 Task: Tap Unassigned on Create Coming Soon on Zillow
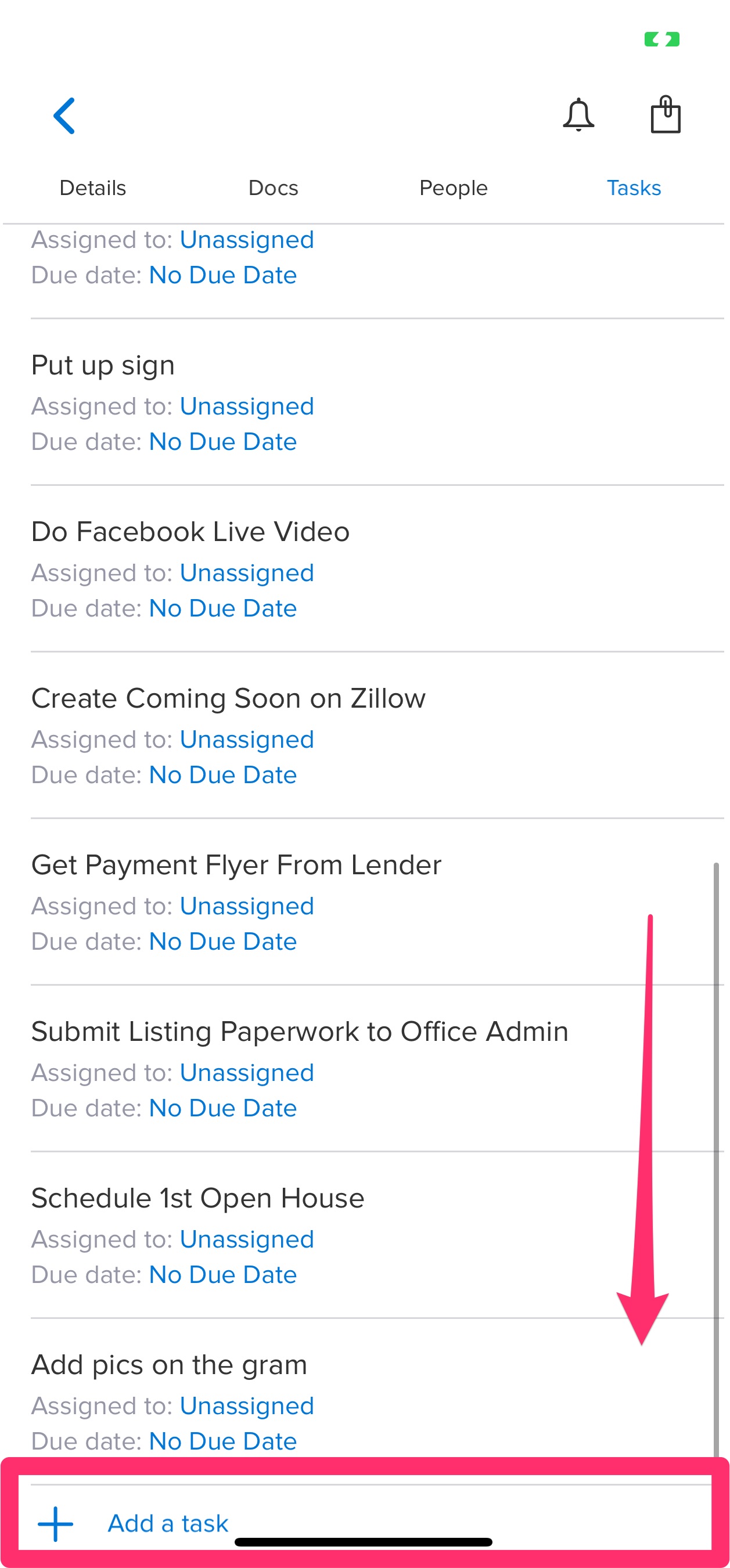pos(247,740)
